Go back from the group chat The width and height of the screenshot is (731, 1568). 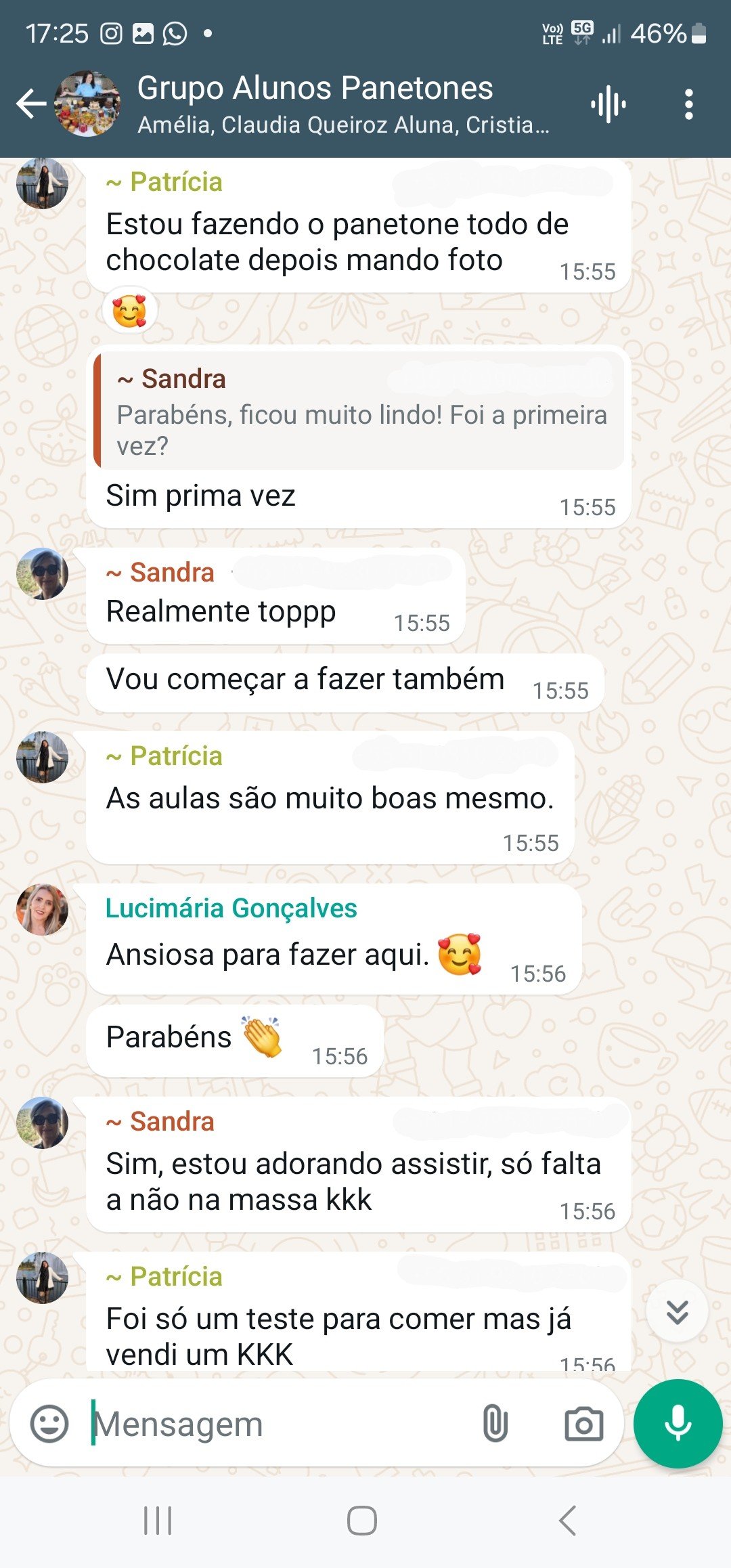(31, 104)
